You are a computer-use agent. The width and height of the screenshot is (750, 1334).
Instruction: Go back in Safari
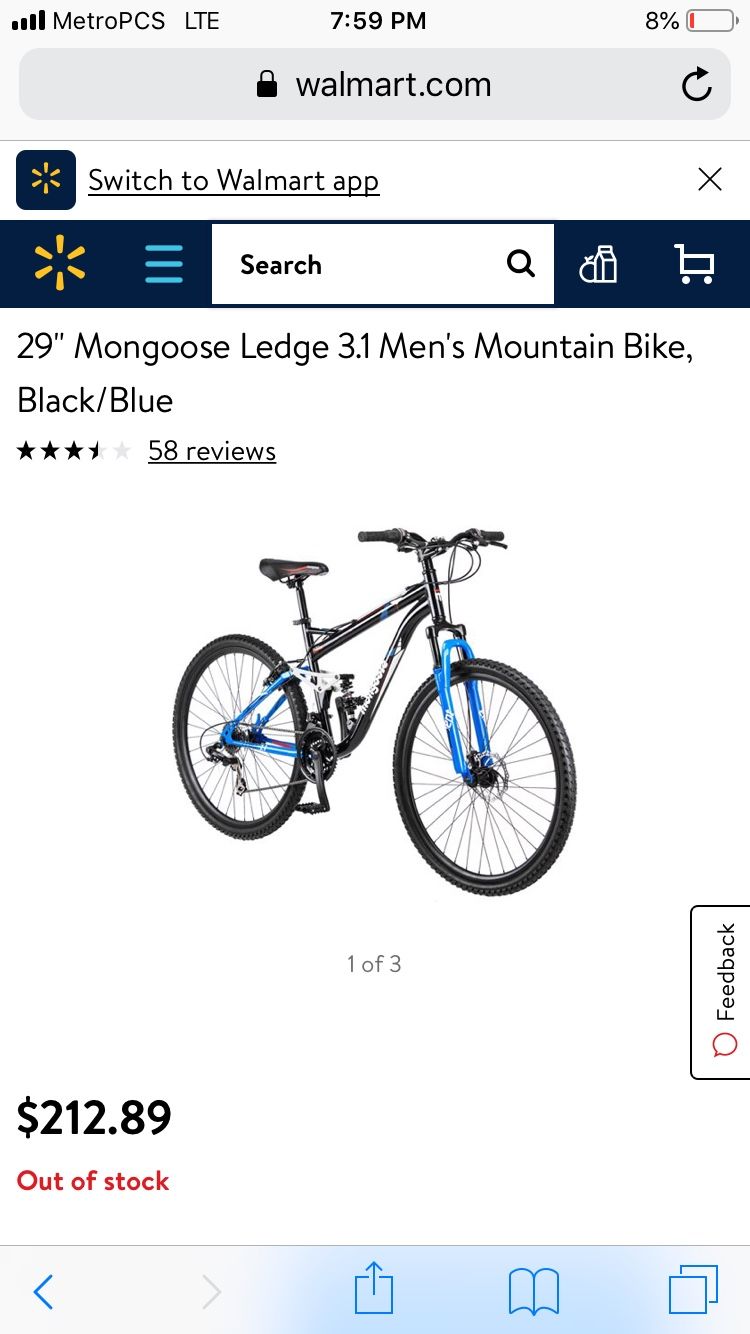click(43, 1292)
